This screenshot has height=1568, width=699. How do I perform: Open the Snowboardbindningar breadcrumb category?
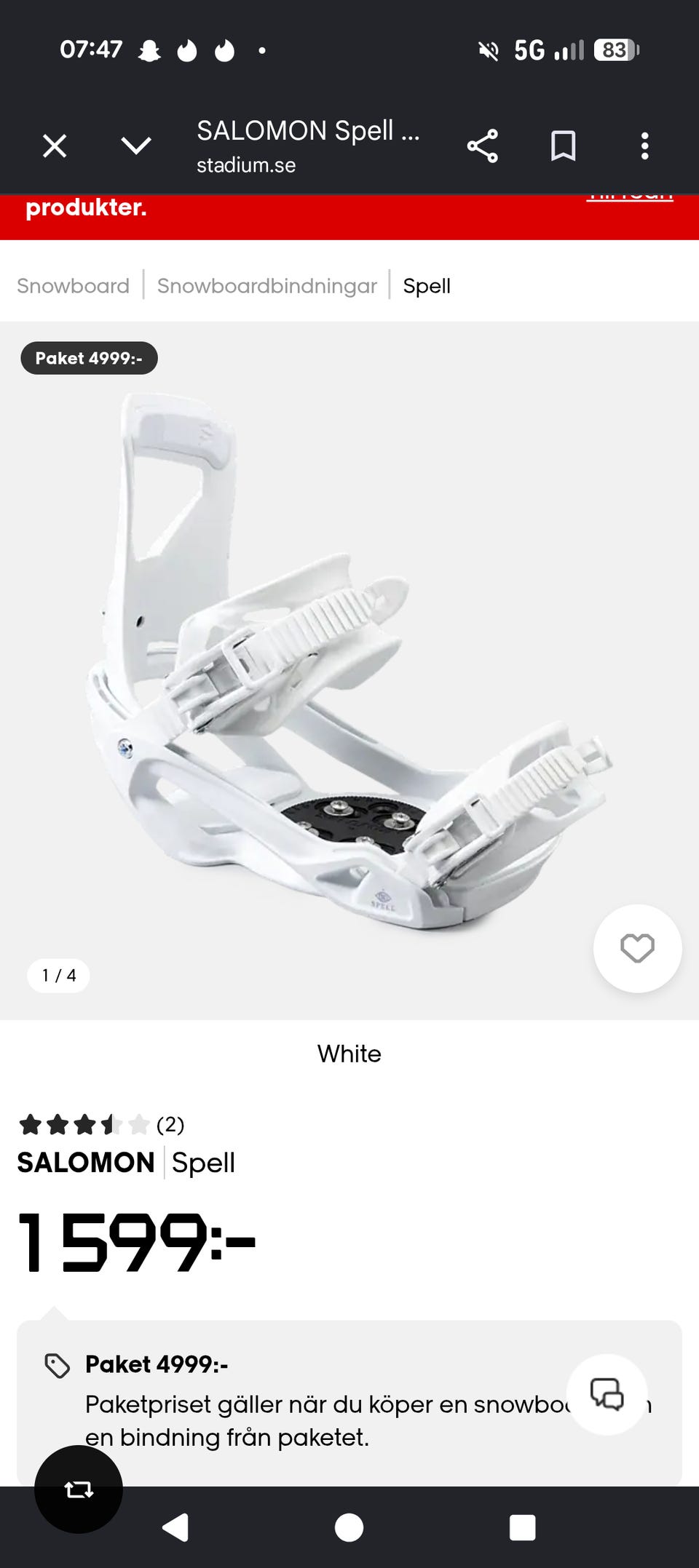(x=267, y=286)
